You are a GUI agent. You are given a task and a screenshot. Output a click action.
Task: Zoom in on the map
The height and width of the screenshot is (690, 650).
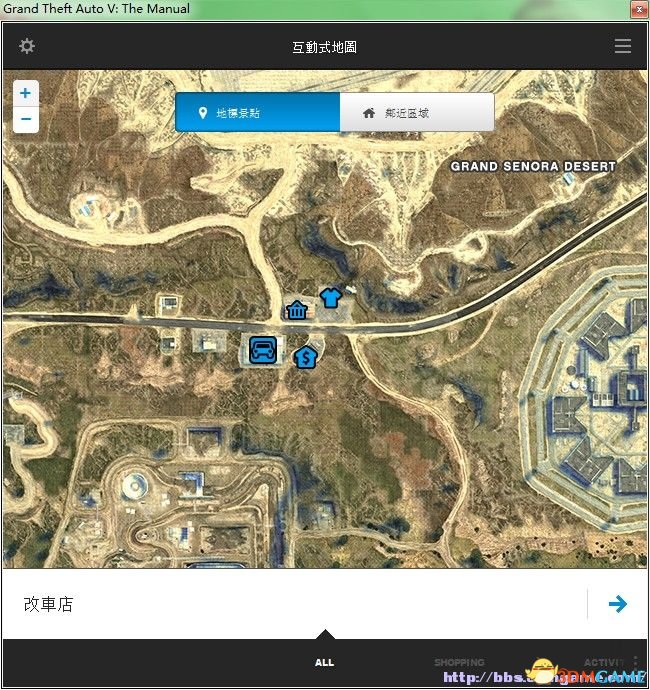25,93
